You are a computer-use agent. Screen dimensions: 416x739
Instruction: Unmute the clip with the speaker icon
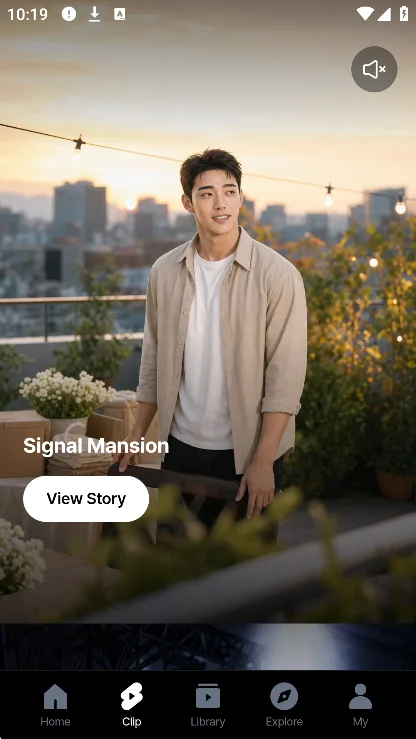[x=374, y=69]
